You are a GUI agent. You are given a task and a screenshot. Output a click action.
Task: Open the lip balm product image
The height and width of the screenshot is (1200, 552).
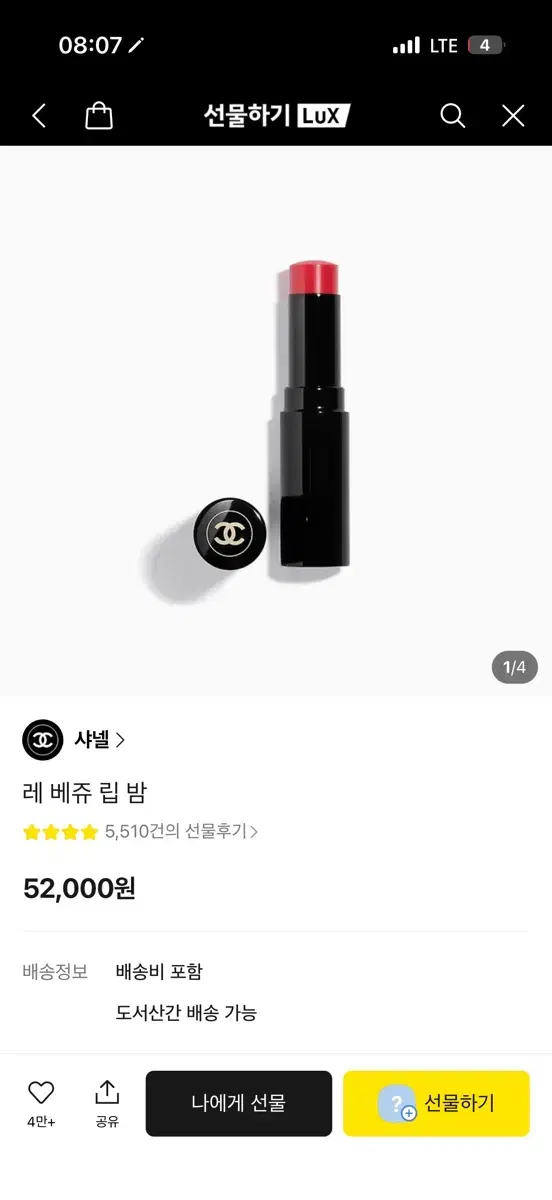pos(276,420)
